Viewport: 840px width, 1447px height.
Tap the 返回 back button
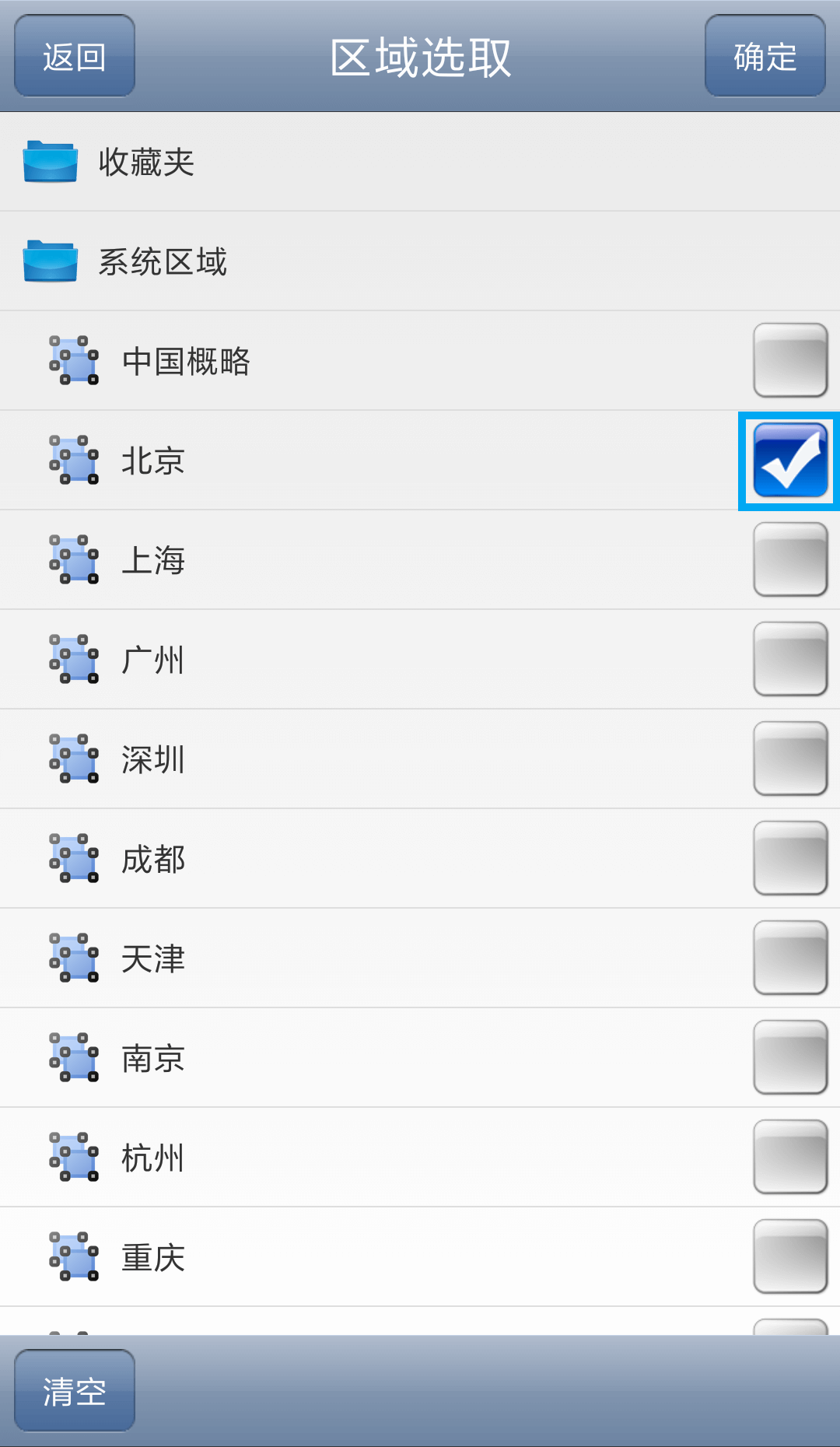click(x=75, y=57)
